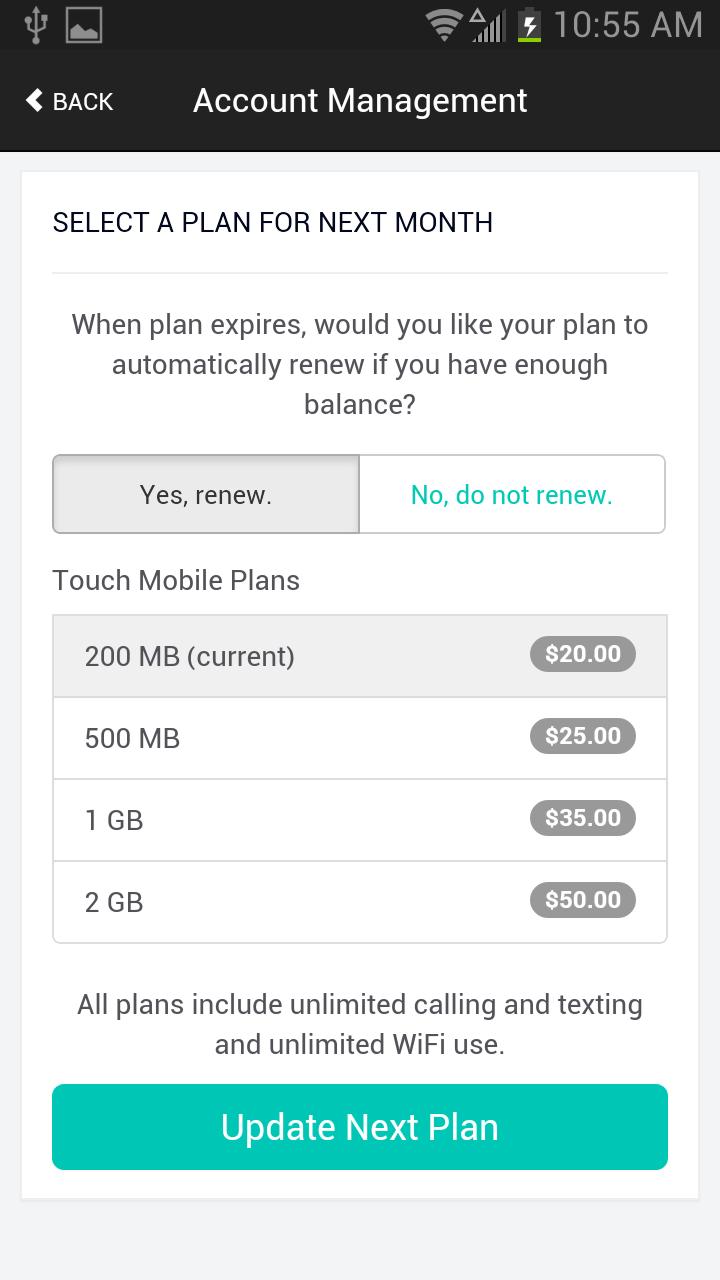Open the Account Management title area
This screenshot has height=1280, width=720.
[361, 101]
